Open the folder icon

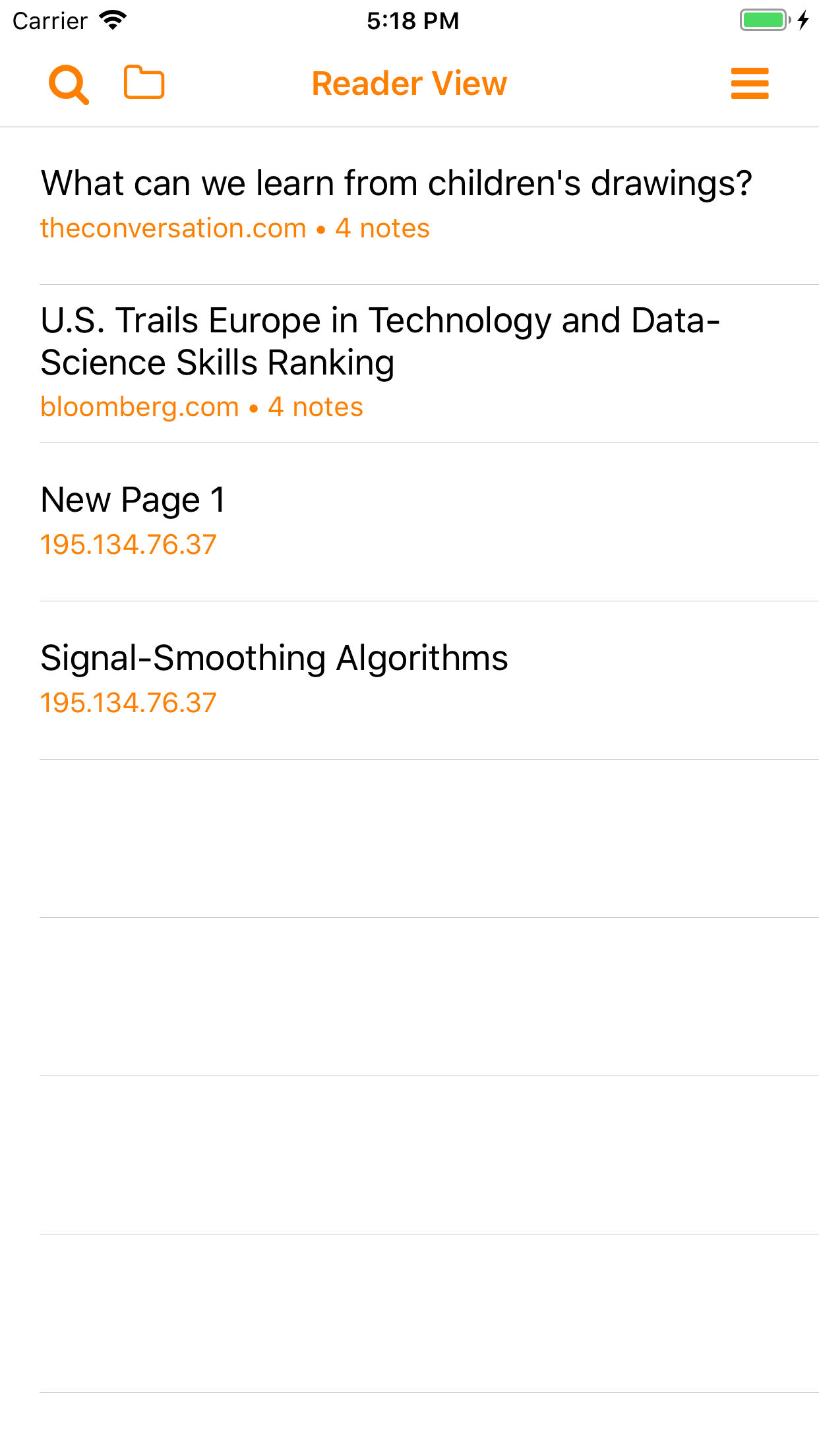pyautogui.click(x=144, y=82)
